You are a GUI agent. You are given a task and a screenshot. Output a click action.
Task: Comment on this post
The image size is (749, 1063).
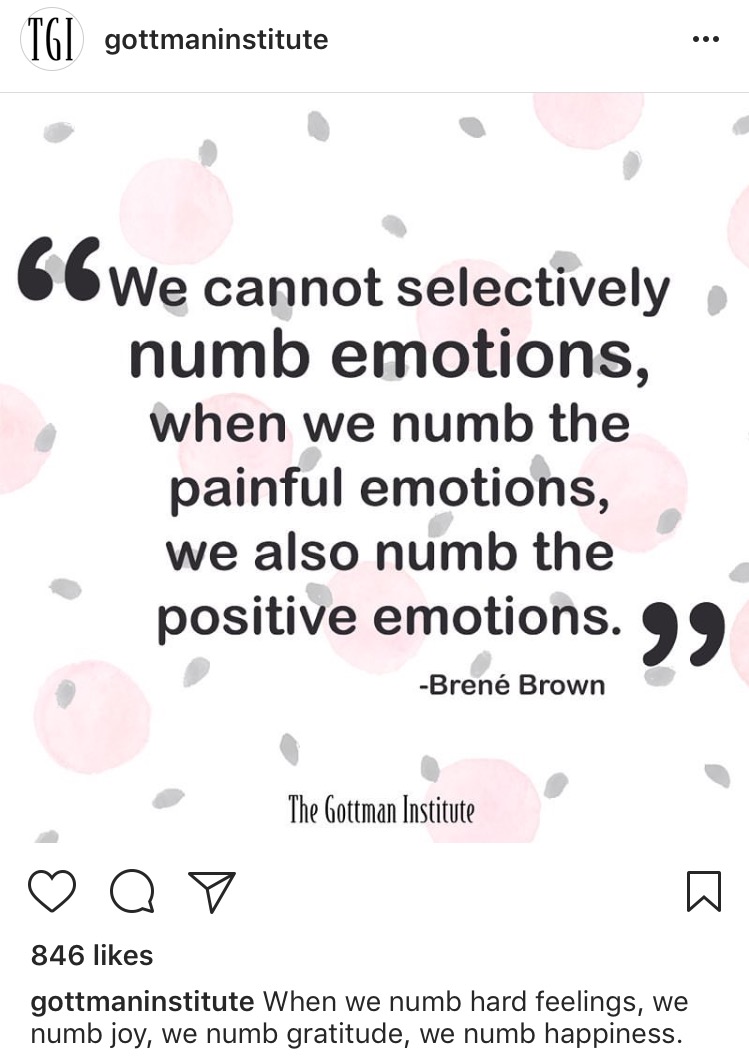132,891
